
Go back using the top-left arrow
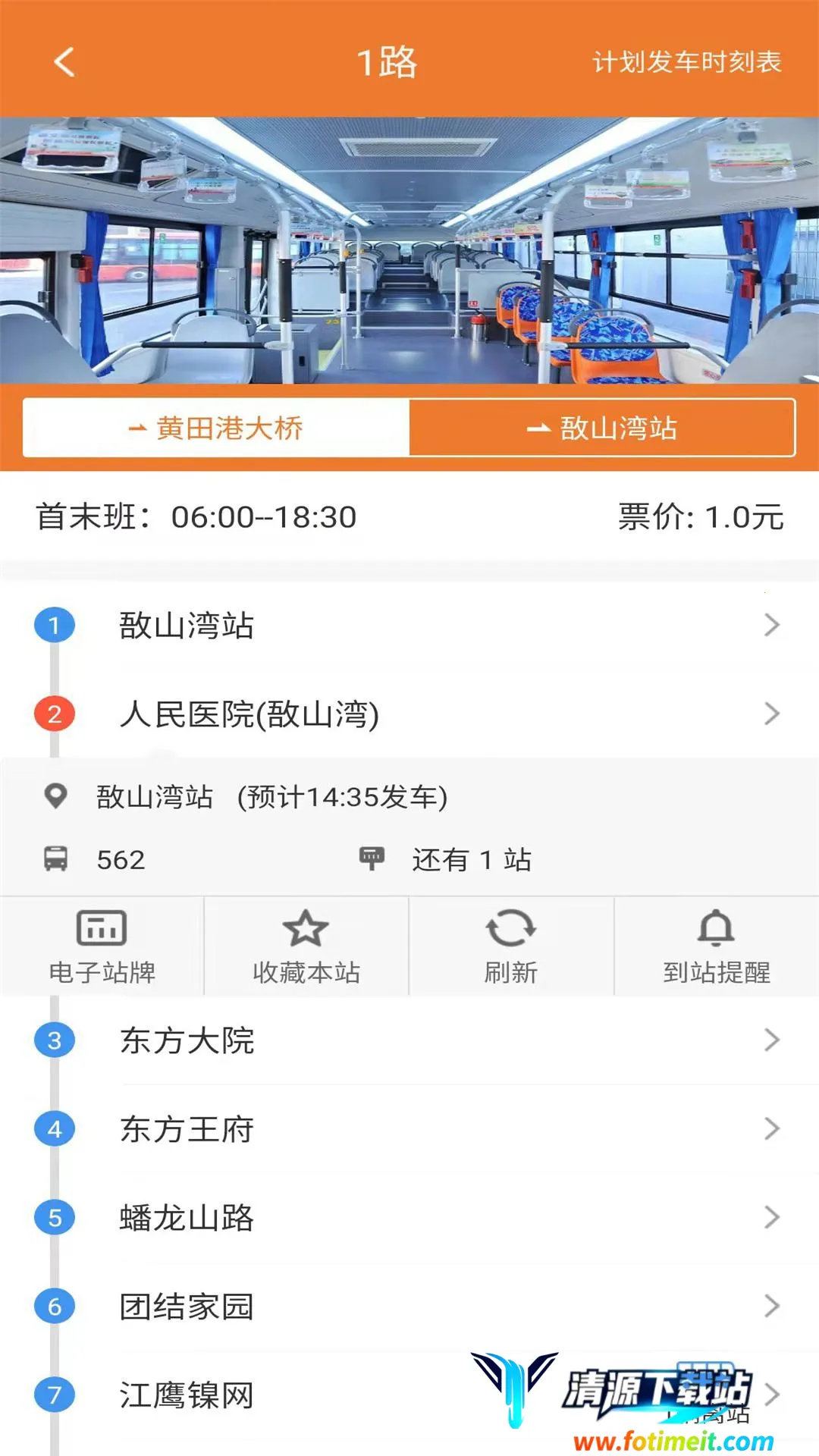point(65,62)
